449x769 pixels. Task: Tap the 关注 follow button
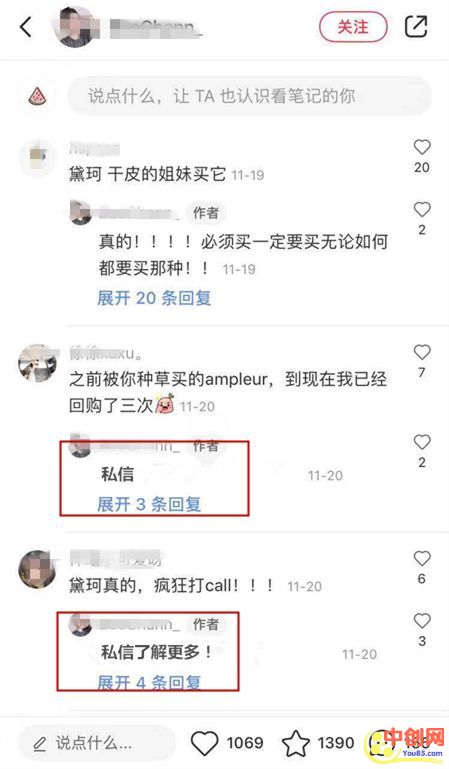(x=353, y=26)
